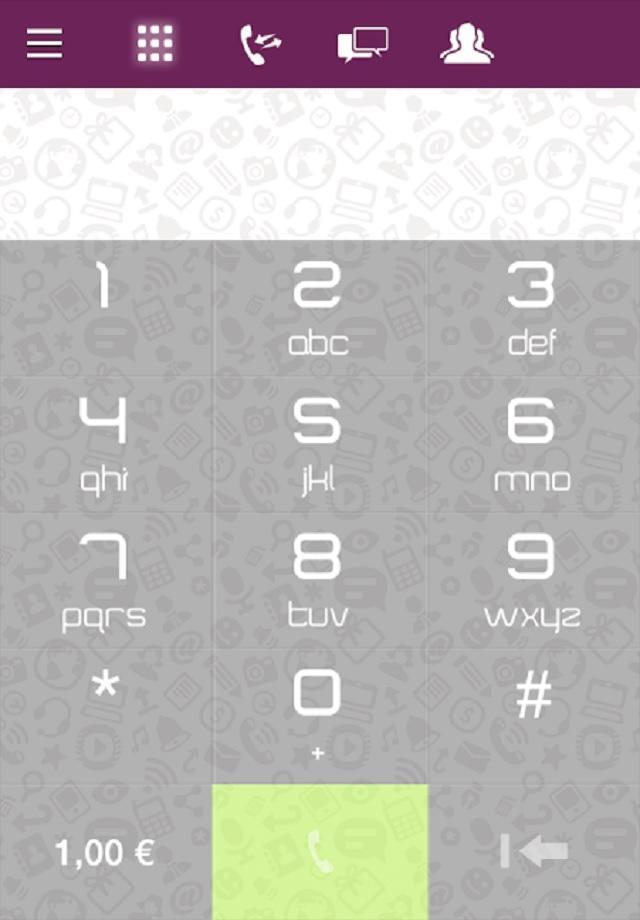Screen dimensions: 640x920
Task: Dial digit 4 (ghi)
Action: point(106,443)
